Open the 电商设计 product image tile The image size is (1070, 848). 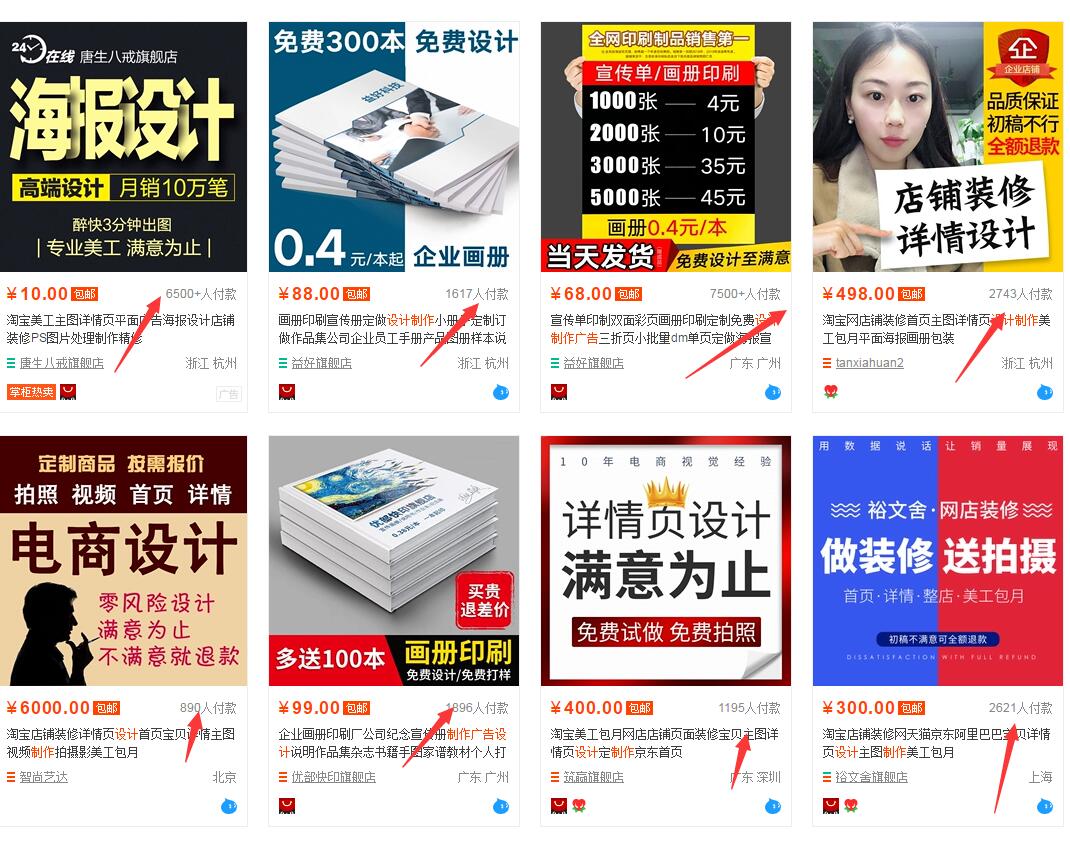pyautogui.click(x=123, y=560)
